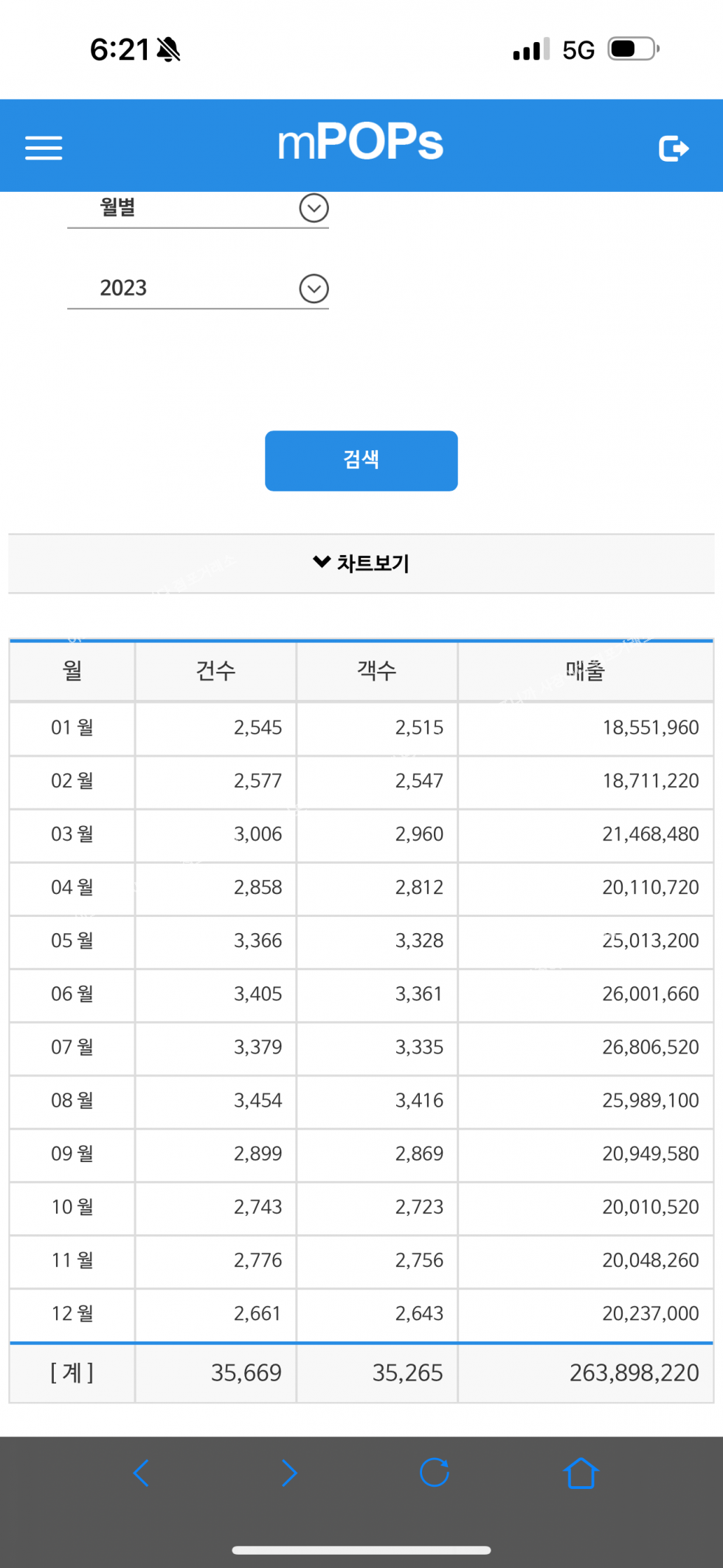Reload the page
Screen dimensions: 723x1568
(x=435, y=1472)
